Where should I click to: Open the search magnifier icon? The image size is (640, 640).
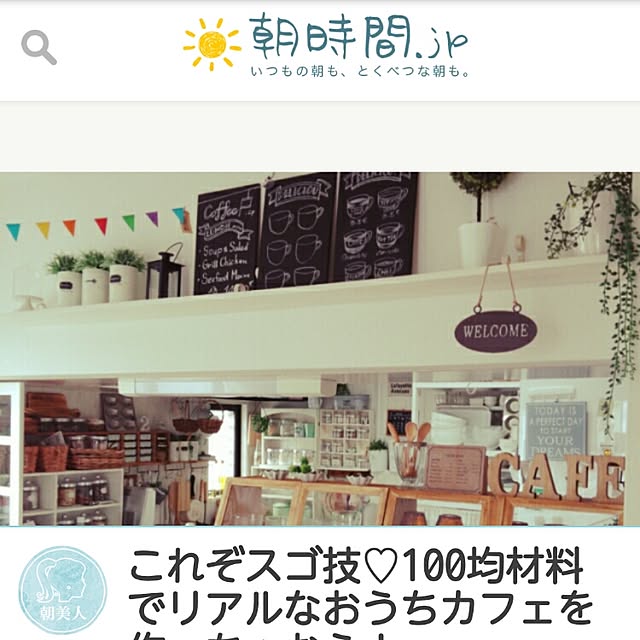(x=39, y=46)
